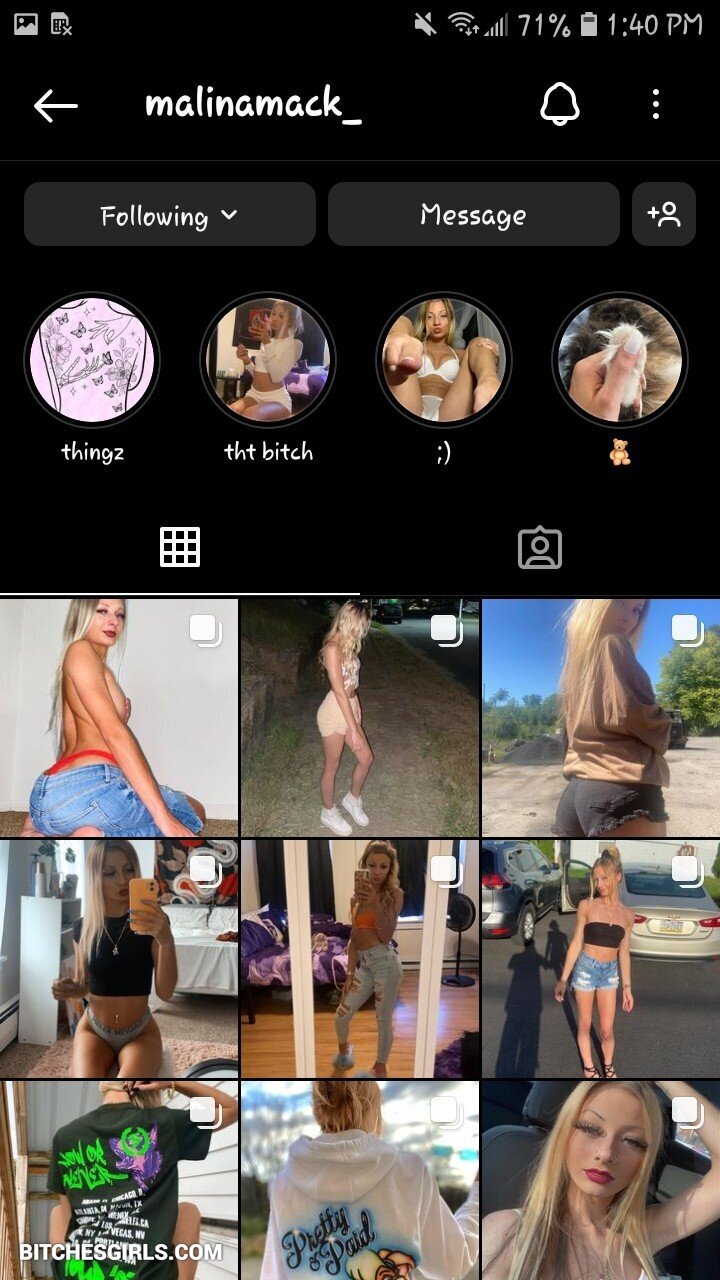Image resolution: width=720 pixels, height=1280 pixels.
Task: Go back using the arrow icon
Action: coord(55,105)
